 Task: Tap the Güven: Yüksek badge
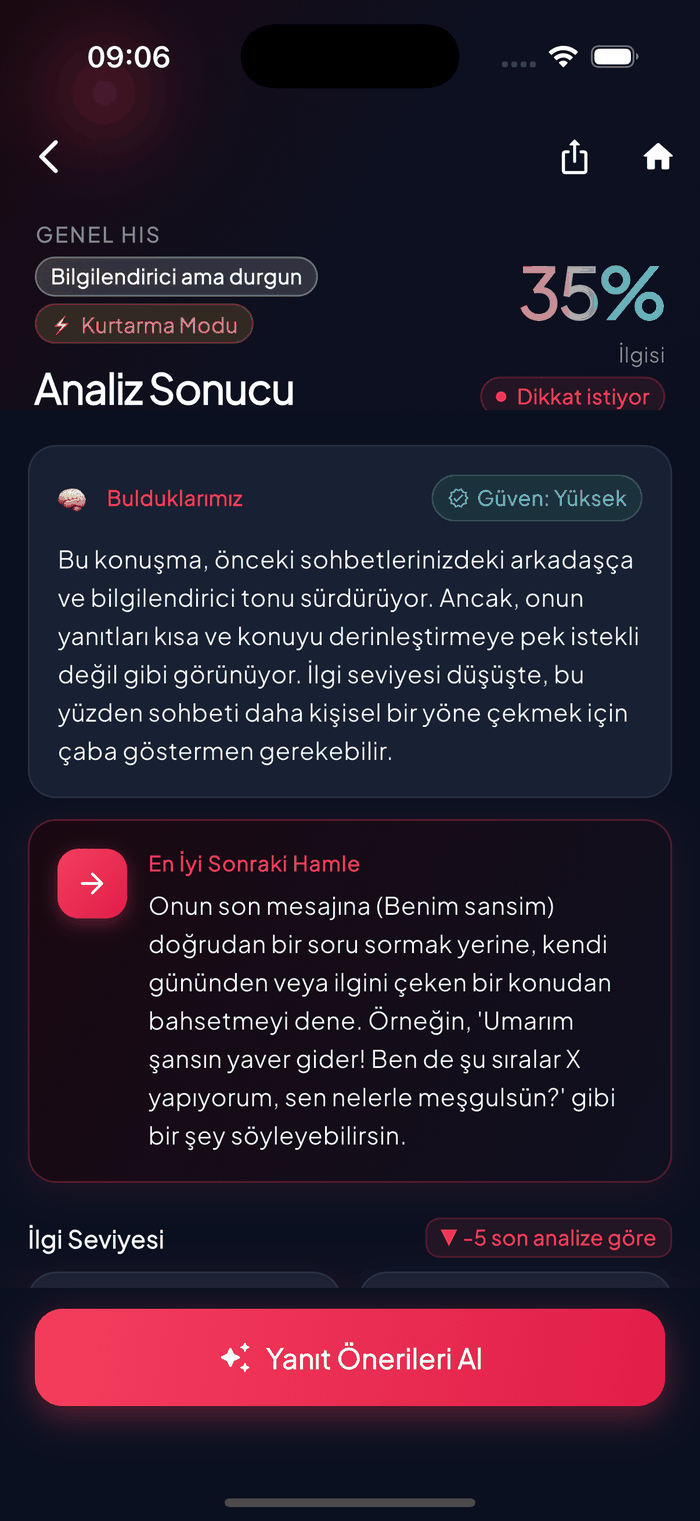537,498
